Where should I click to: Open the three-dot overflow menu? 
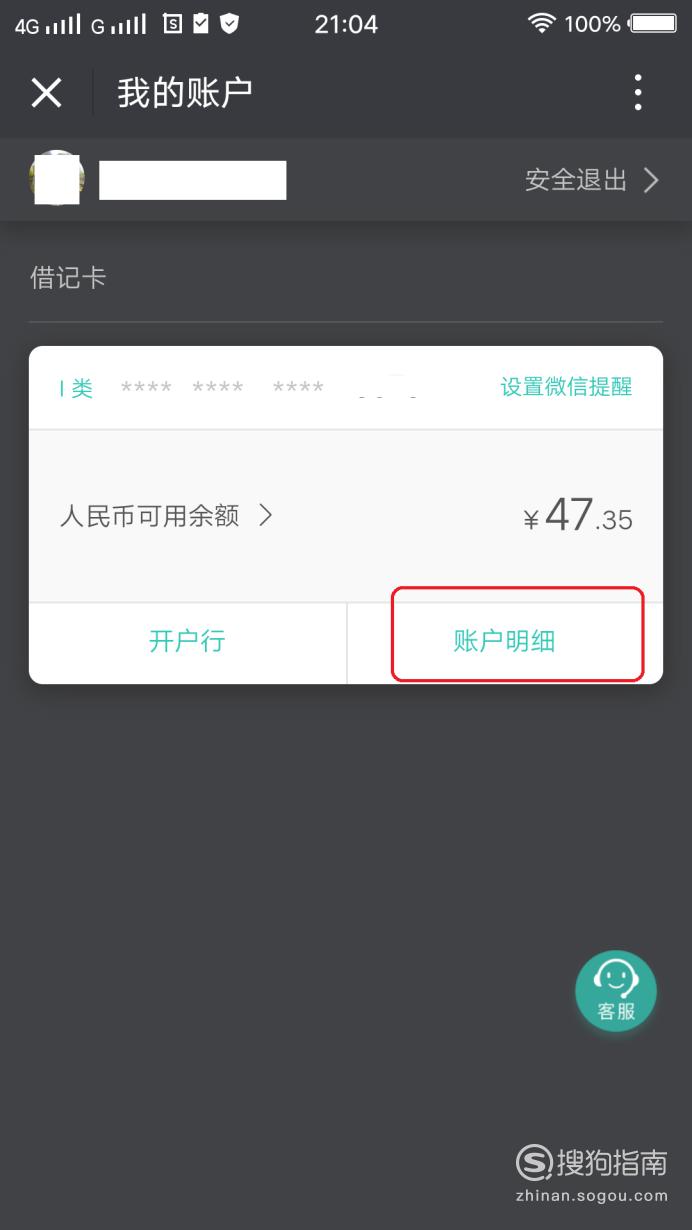638,93
